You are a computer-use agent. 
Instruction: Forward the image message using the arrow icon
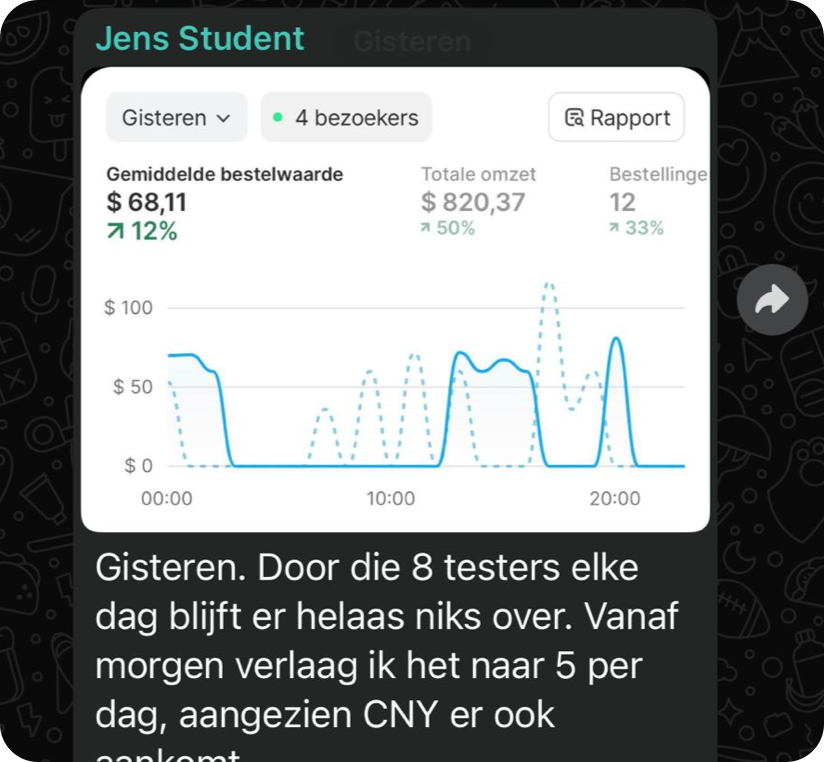pos(771,299)
